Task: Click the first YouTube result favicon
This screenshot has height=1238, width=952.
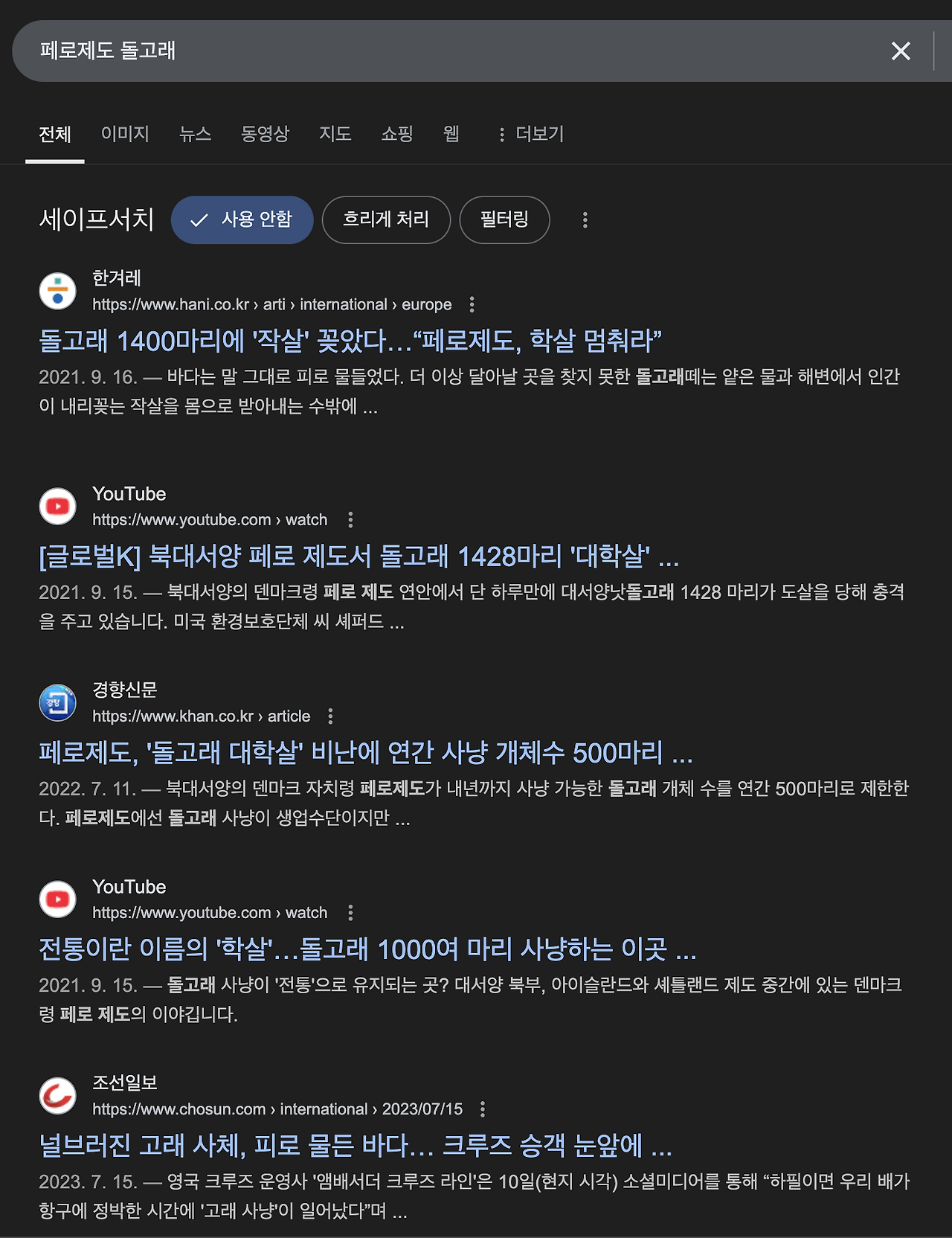Action: (57, 507)
